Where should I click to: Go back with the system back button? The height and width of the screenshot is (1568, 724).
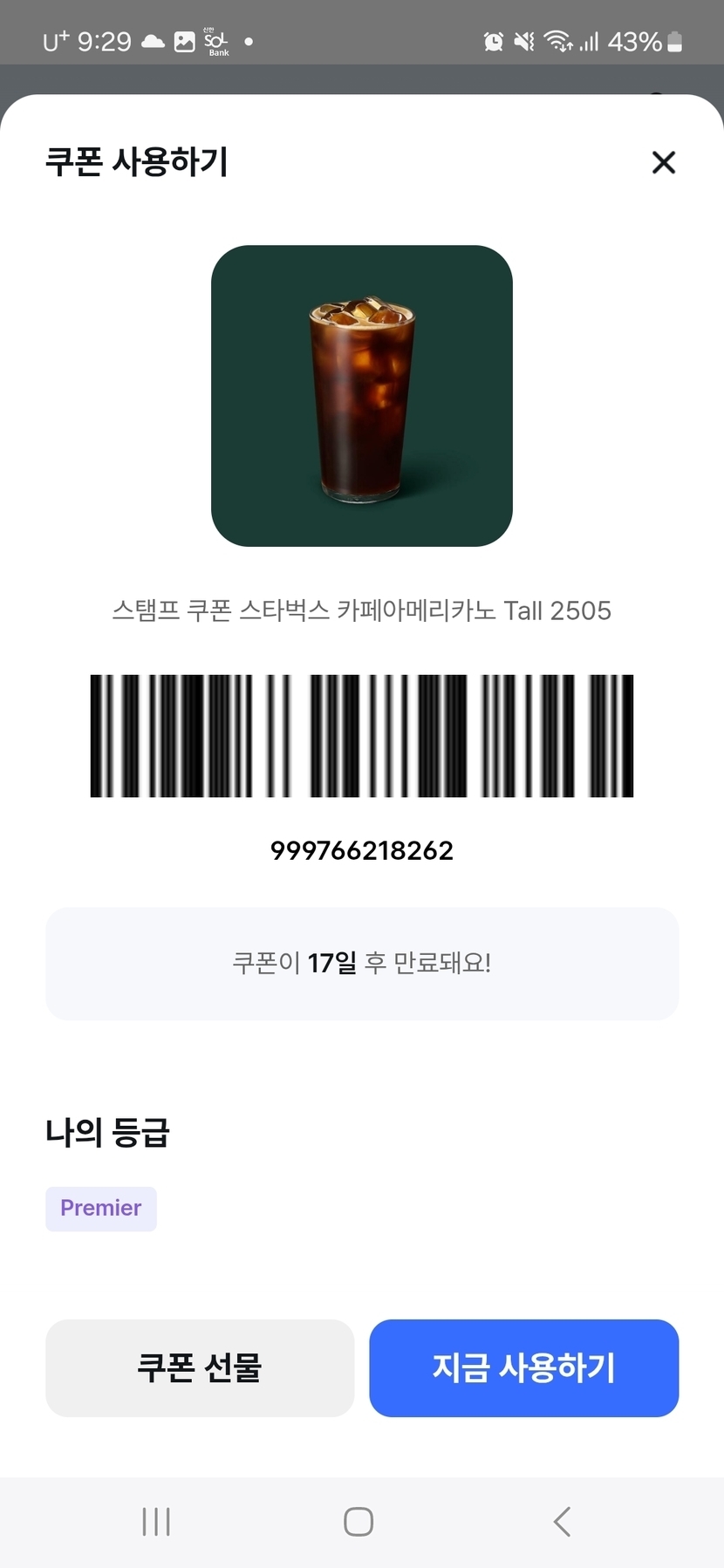(x=563, y=1522)
